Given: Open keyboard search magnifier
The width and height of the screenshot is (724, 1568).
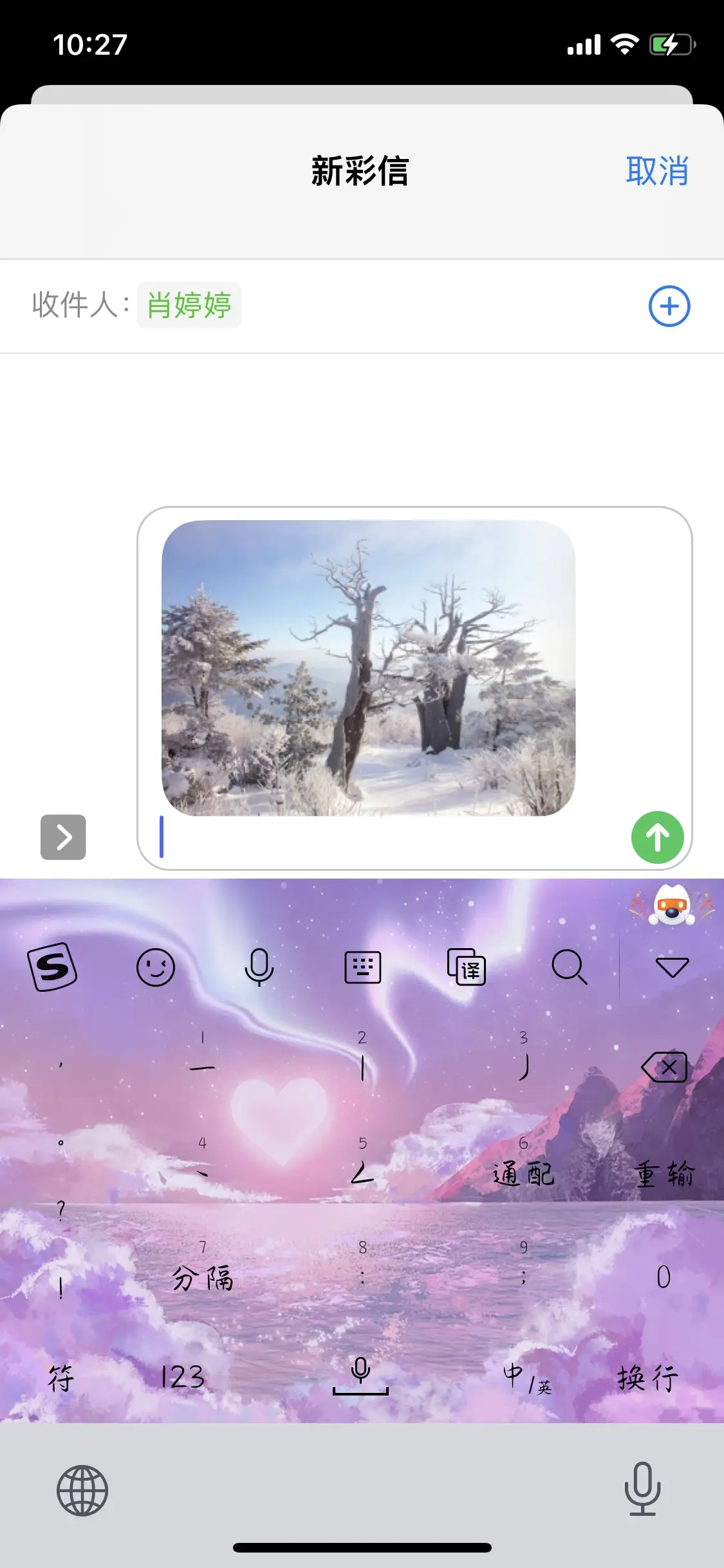Looking at the screenshot, I should [x=570, y=967].
